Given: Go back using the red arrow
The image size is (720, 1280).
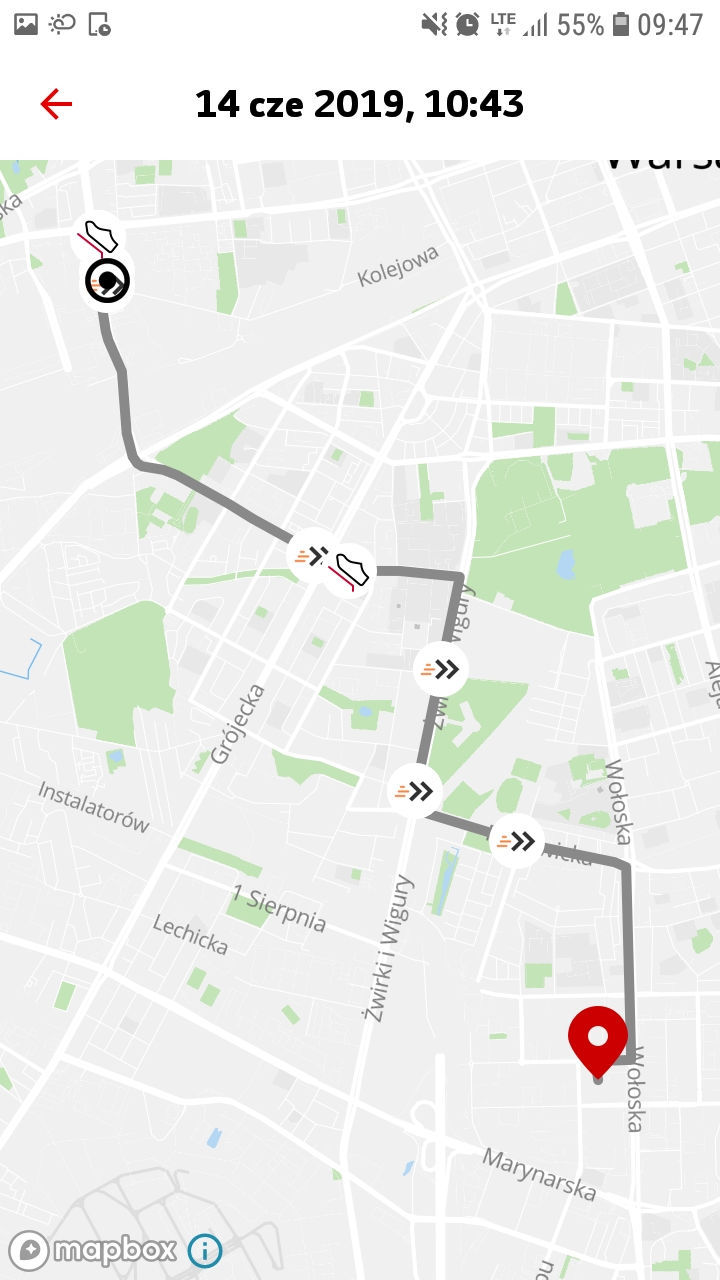Looking at the screenshot, I should point(56,104).
